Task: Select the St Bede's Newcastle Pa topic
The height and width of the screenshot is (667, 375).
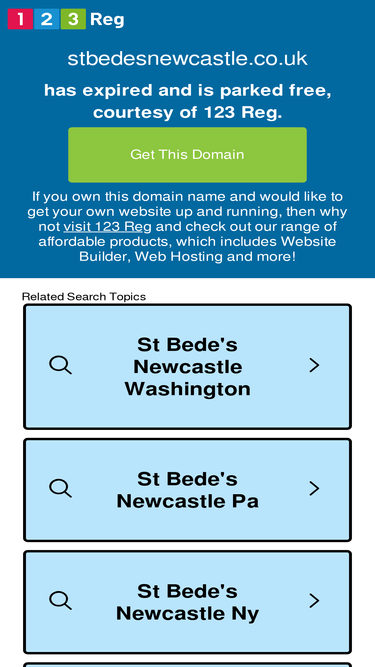Action: (x=188, y=490)
